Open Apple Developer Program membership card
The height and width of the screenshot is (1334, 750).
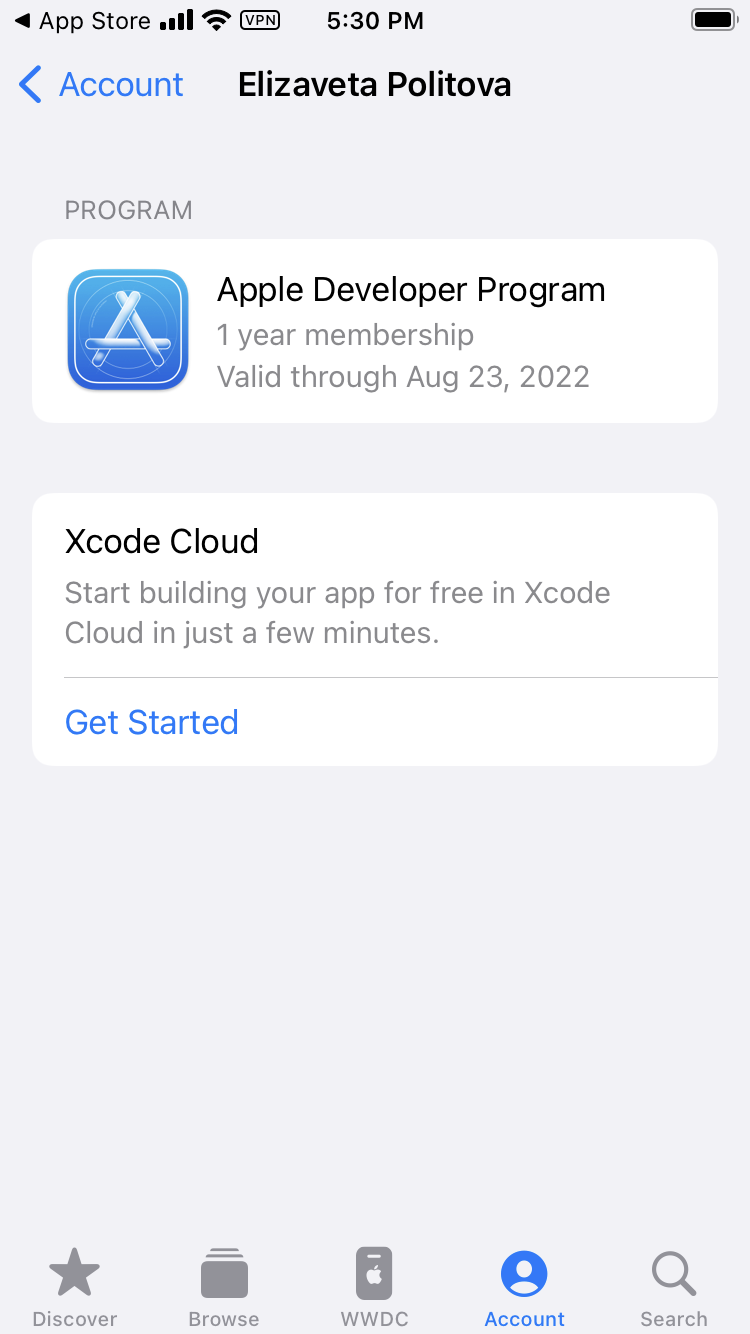click(375, 331)
